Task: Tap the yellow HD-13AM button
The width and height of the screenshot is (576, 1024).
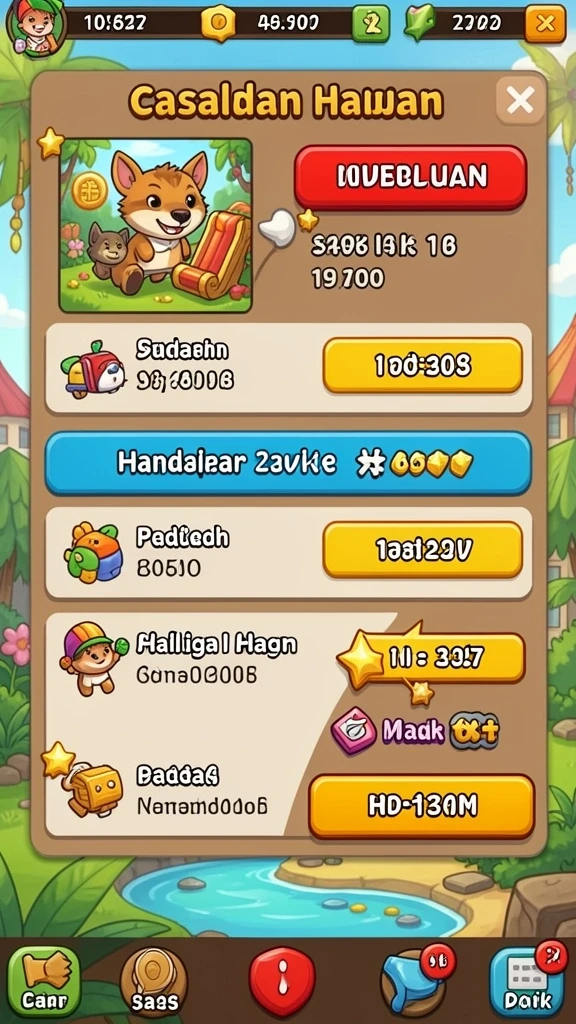Action: [421, 807]
